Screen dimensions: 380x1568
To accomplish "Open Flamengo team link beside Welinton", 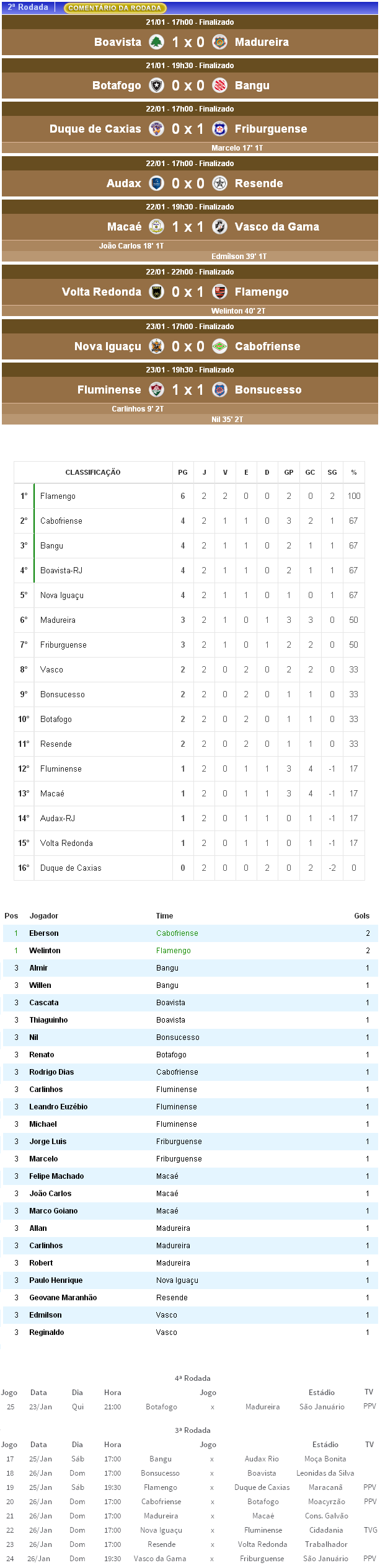I will point(174,950).
